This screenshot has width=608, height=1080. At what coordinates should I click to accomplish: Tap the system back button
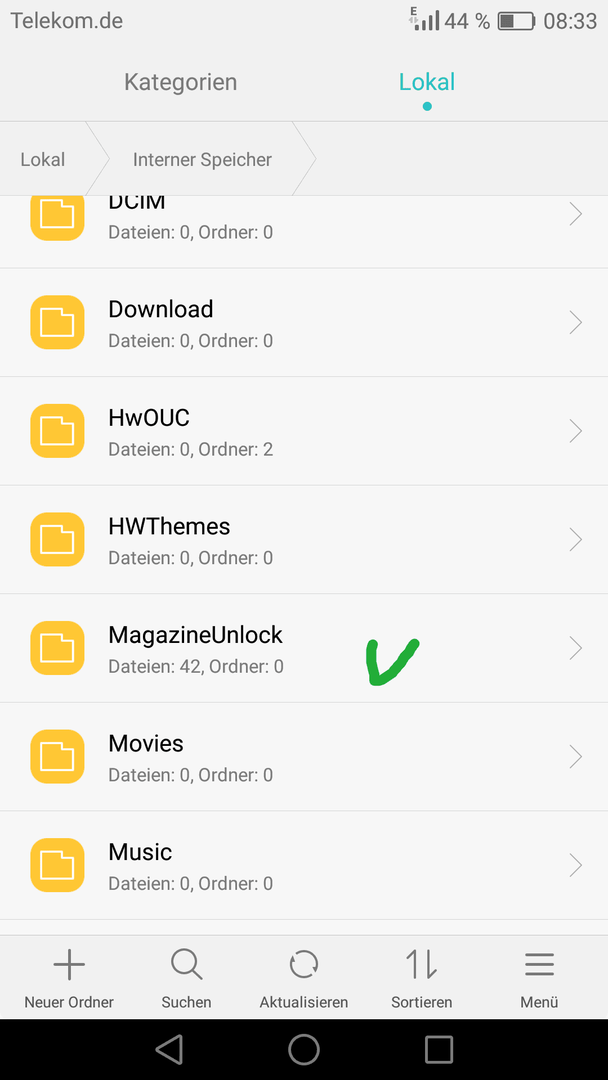pos(169,1049)
